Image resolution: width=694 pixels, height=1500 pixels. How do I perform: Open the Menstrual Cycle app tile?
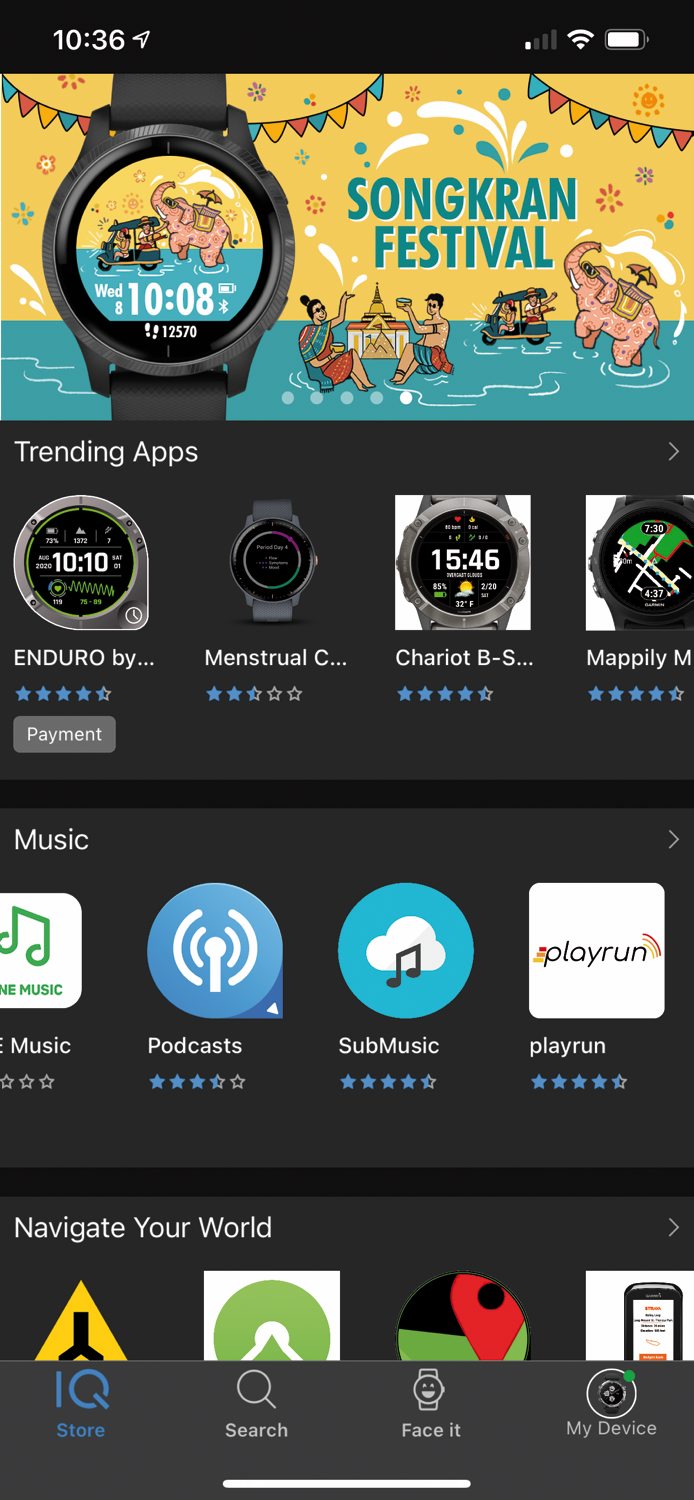tap(272, 562)
